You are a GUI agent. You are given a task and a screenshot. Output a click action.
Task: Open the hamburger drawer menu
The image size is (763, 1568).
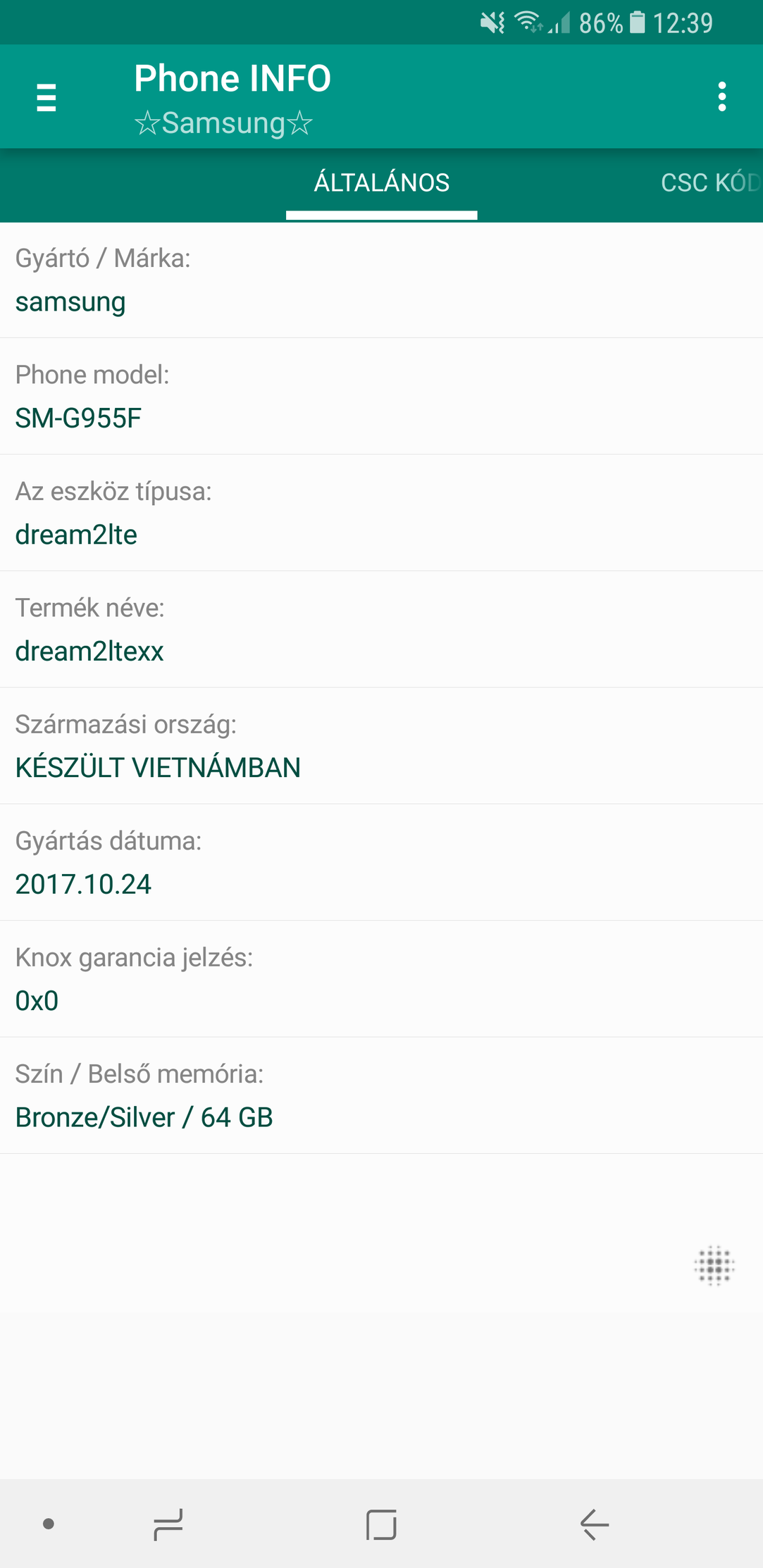[x=46, y=97]
